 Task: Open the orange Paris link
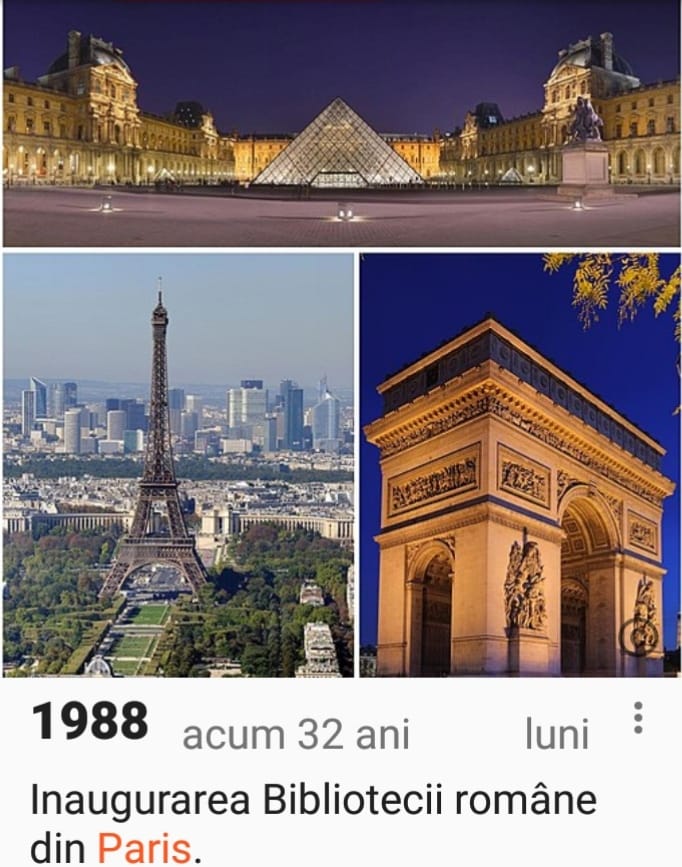click(143, 847)
